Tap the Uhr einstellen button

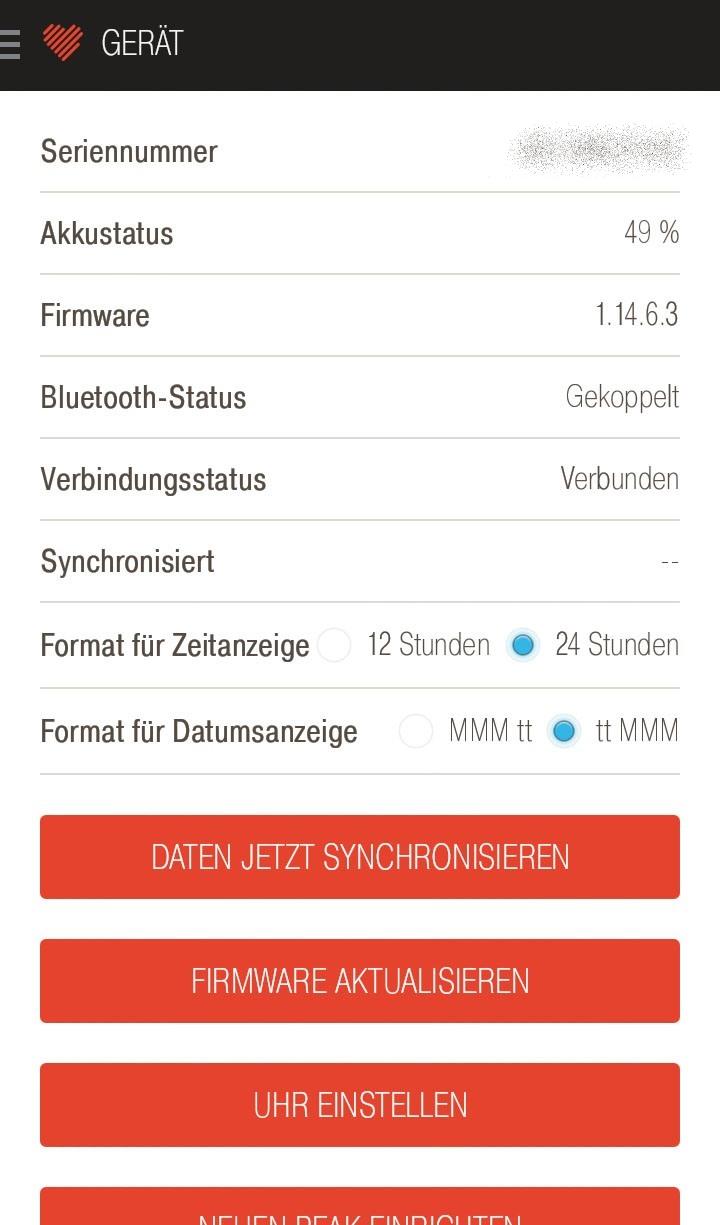click(360, 1105)
